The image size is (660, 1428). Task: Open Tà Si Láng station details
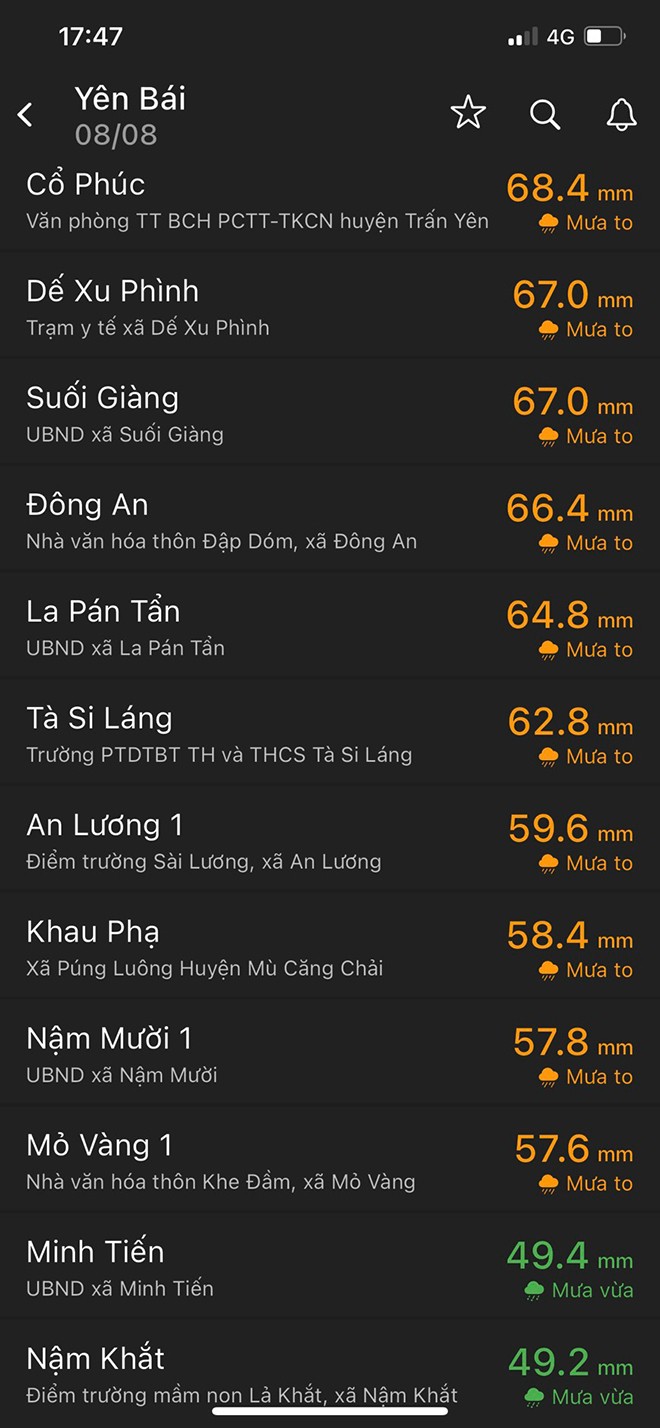coord(330,732)
